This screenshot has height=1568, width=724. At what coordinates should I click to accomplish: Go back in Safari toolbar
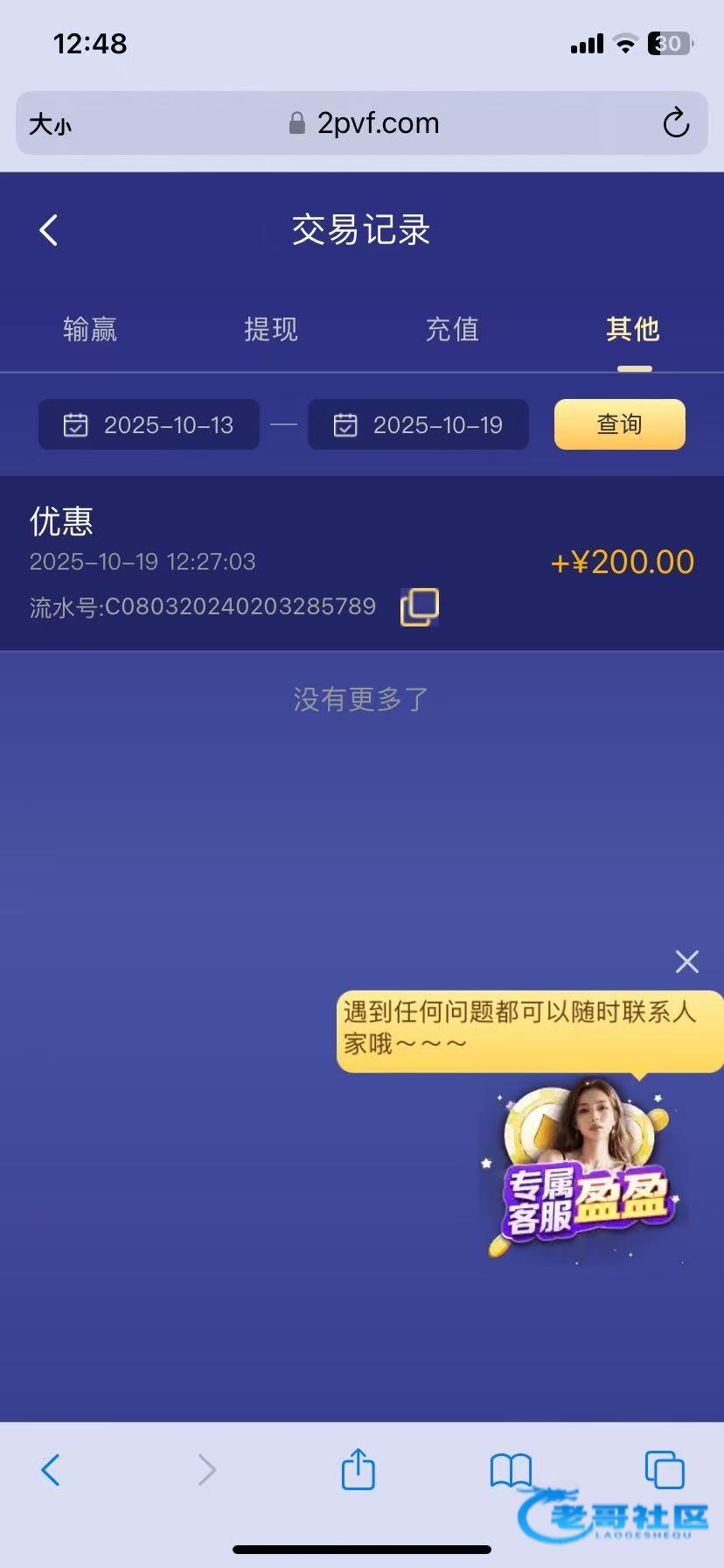51,1470
